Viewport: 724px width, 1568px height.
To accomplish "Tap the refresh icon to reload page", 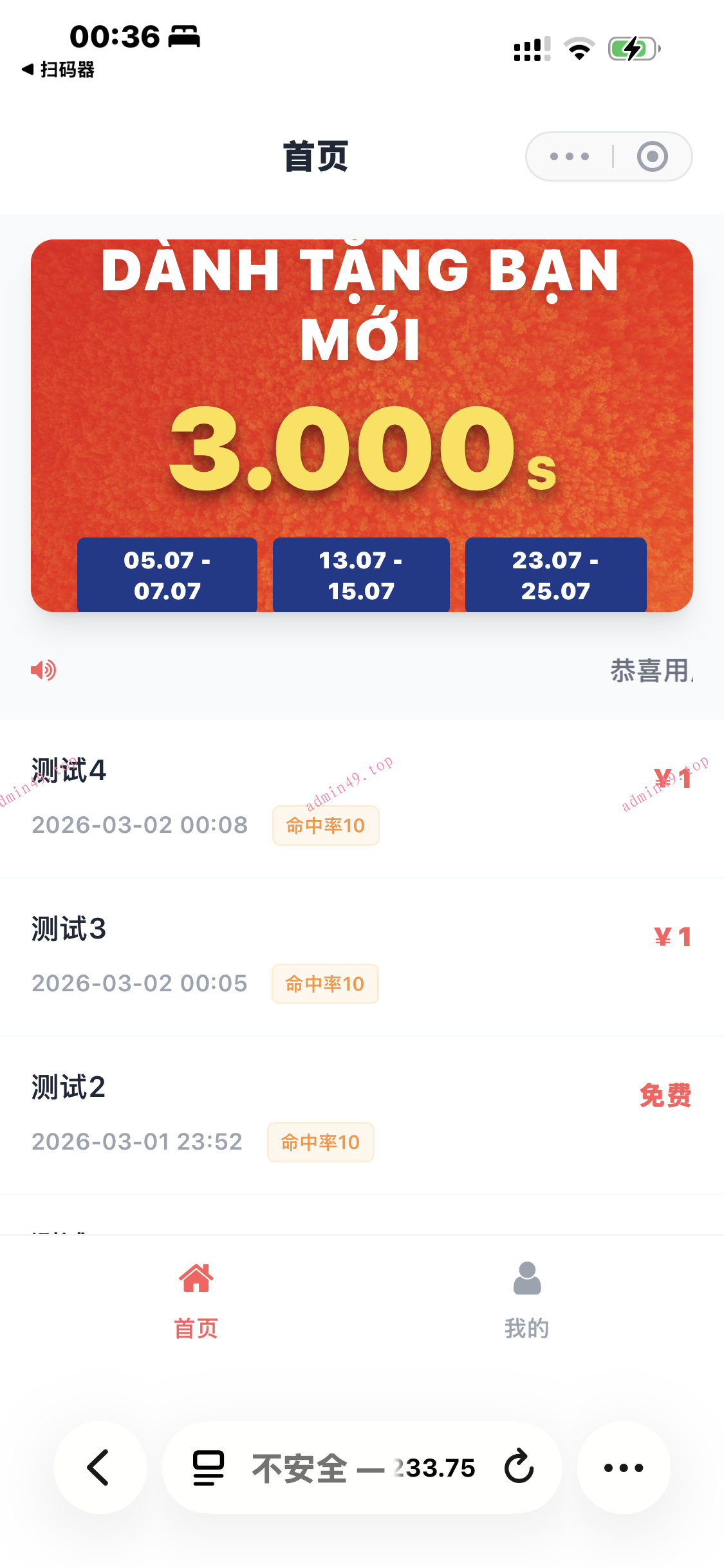I will (x=518, y=1468).
